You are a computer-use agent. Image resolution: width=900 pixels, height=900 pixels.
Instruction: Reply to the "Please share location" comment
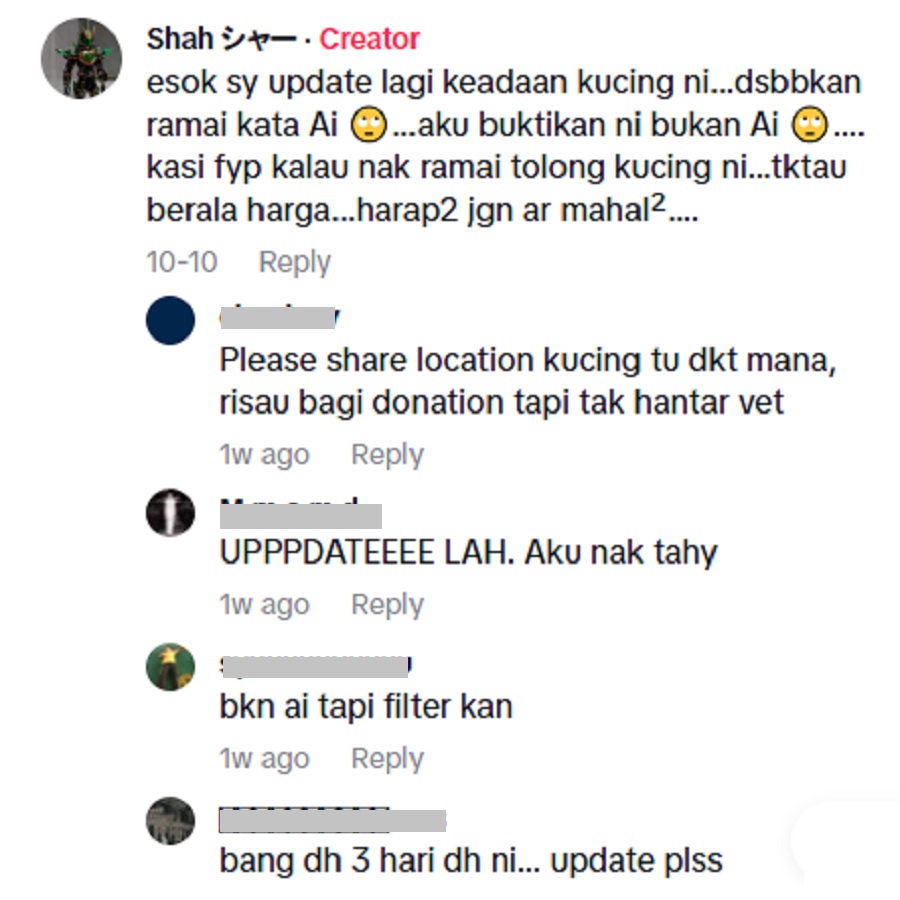coord(387,455)
